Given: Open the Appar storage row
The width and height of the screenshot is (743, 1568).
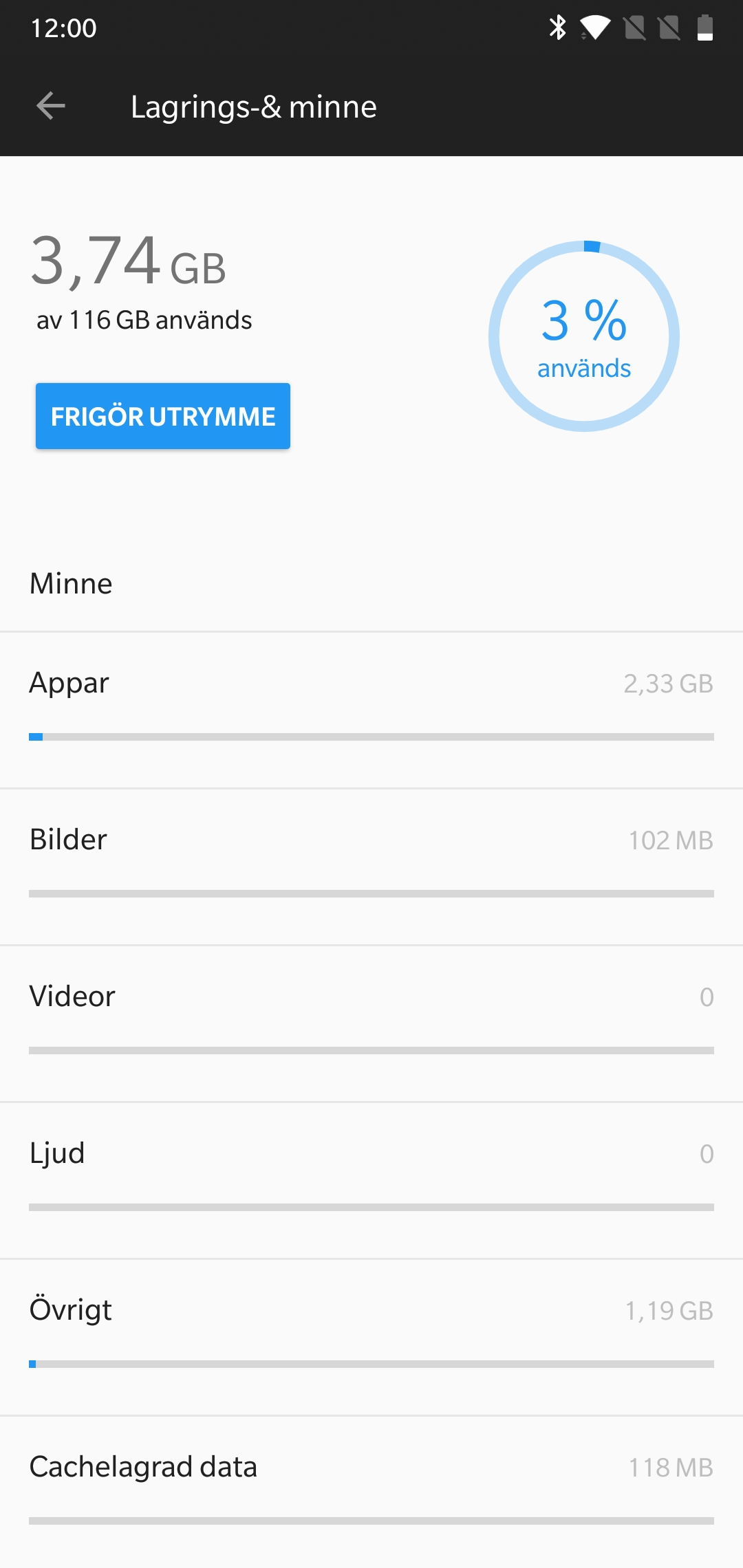Looking at the screenshot, I should pyautogui.click(x=371, y=710).
